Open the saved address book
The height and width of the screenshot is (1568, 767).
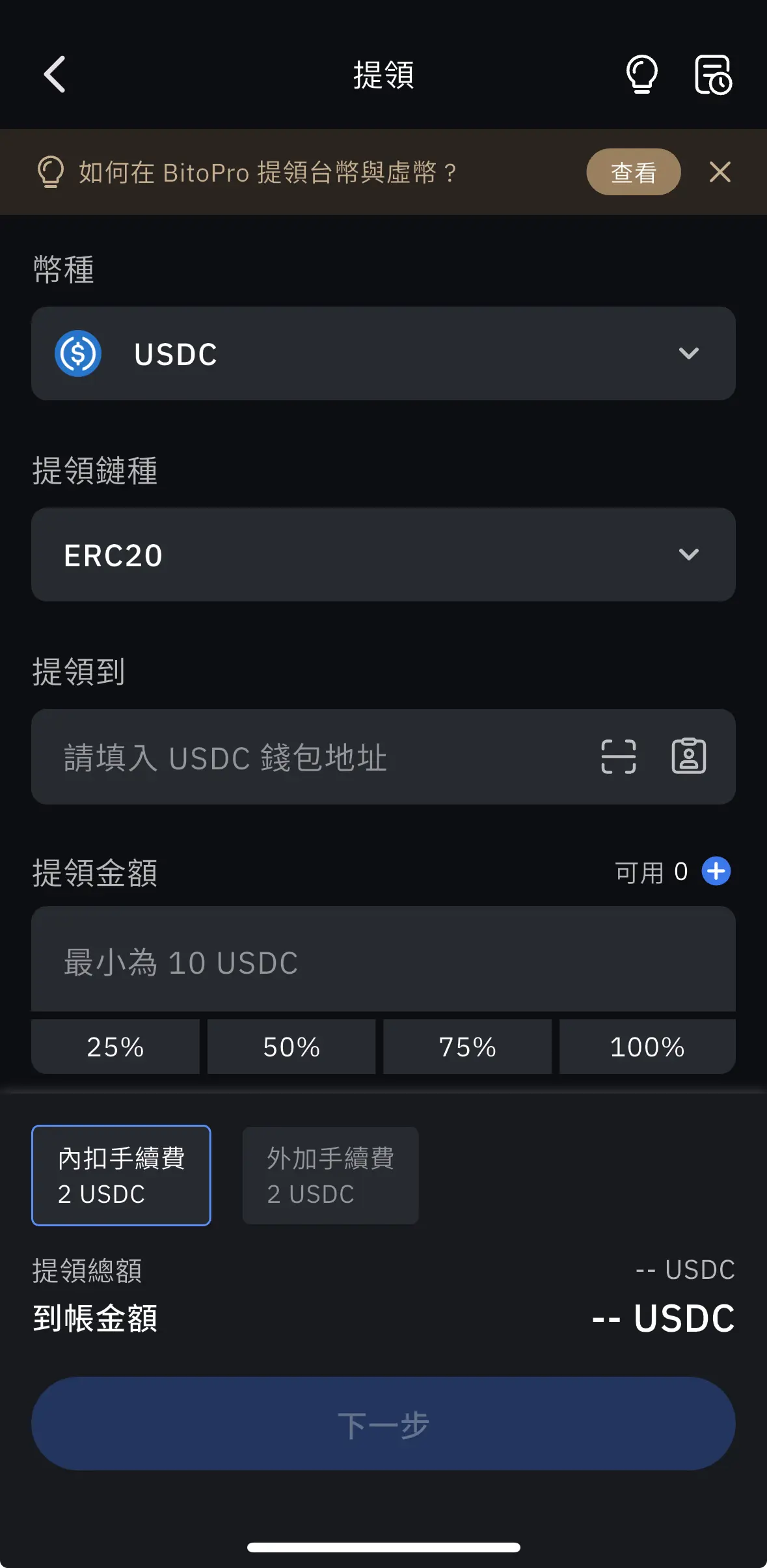[688, 756]
